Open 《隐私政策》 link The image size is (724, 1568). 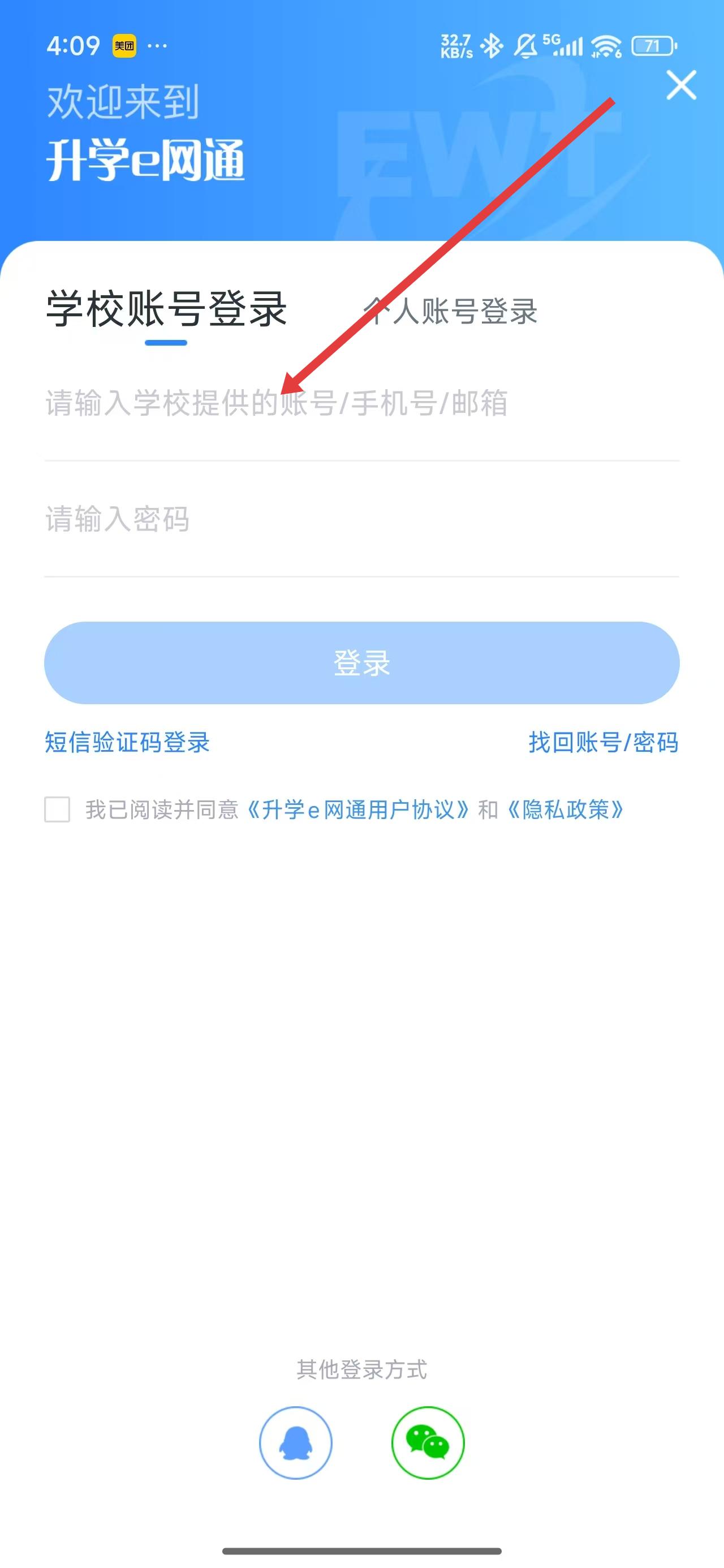click(x=566, y=810)
